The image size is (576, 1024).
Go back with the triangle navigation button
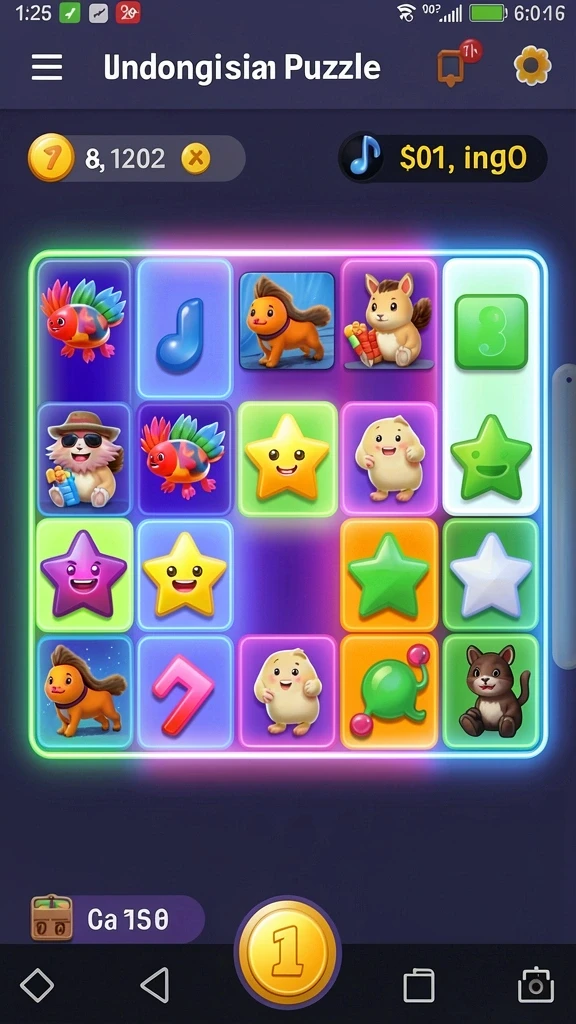(x=155, y=985)
